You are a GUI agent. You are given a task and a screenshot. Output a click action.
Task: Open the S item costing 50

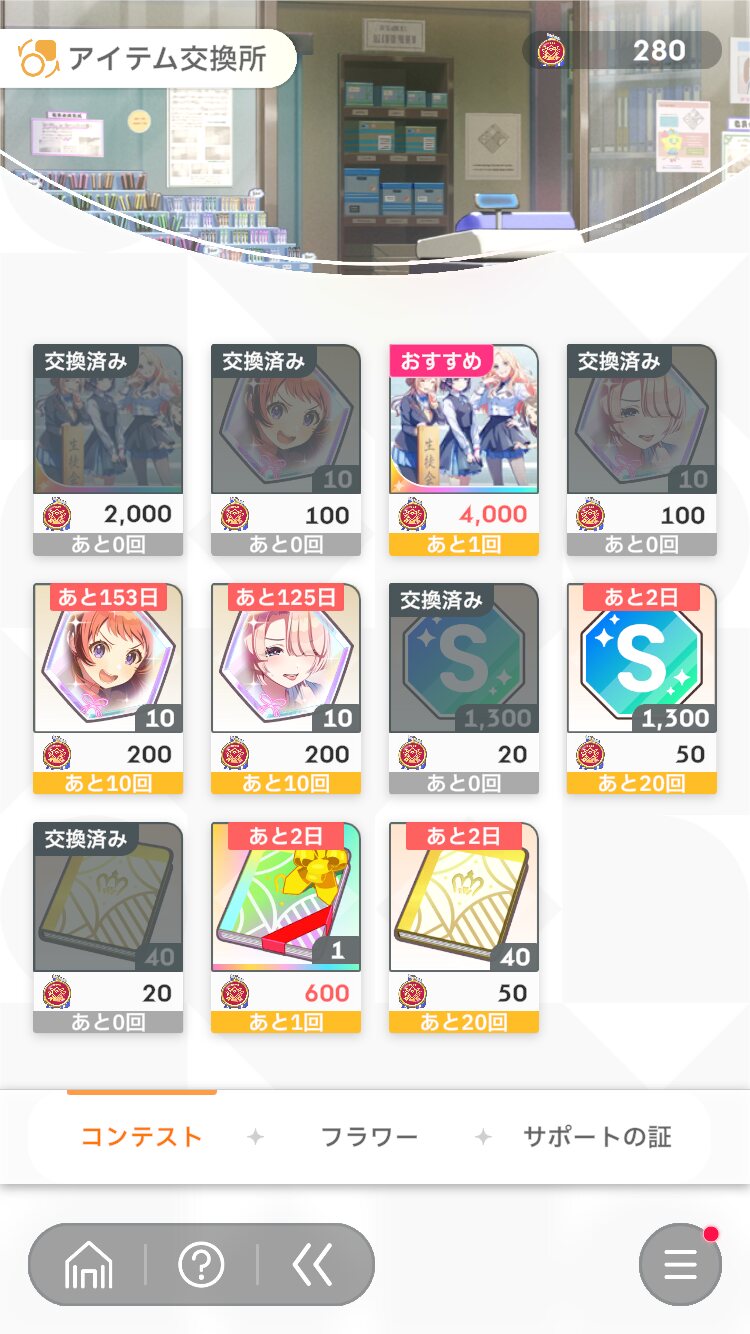click(642, 689)
